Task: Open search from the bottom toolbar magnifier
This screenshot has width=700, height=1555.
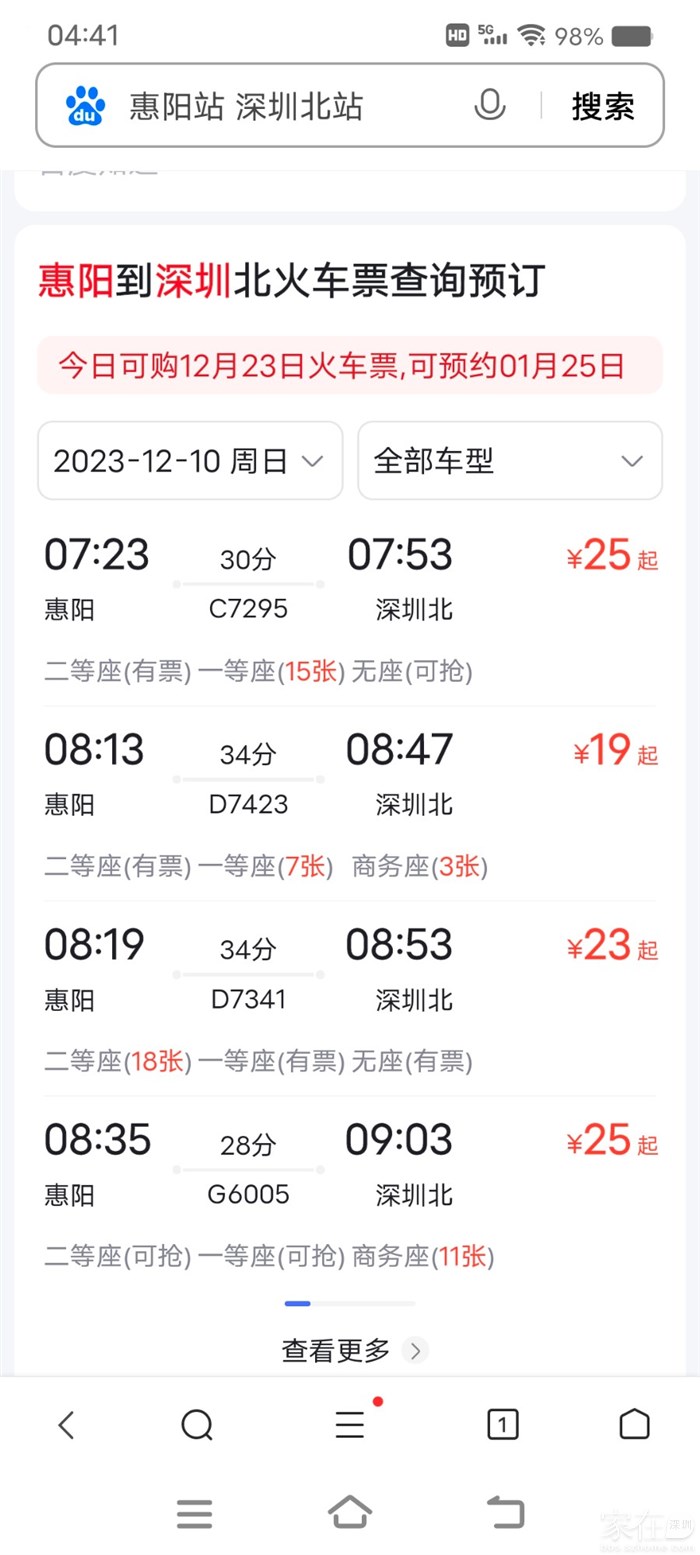Action: tap(197, 1424)
